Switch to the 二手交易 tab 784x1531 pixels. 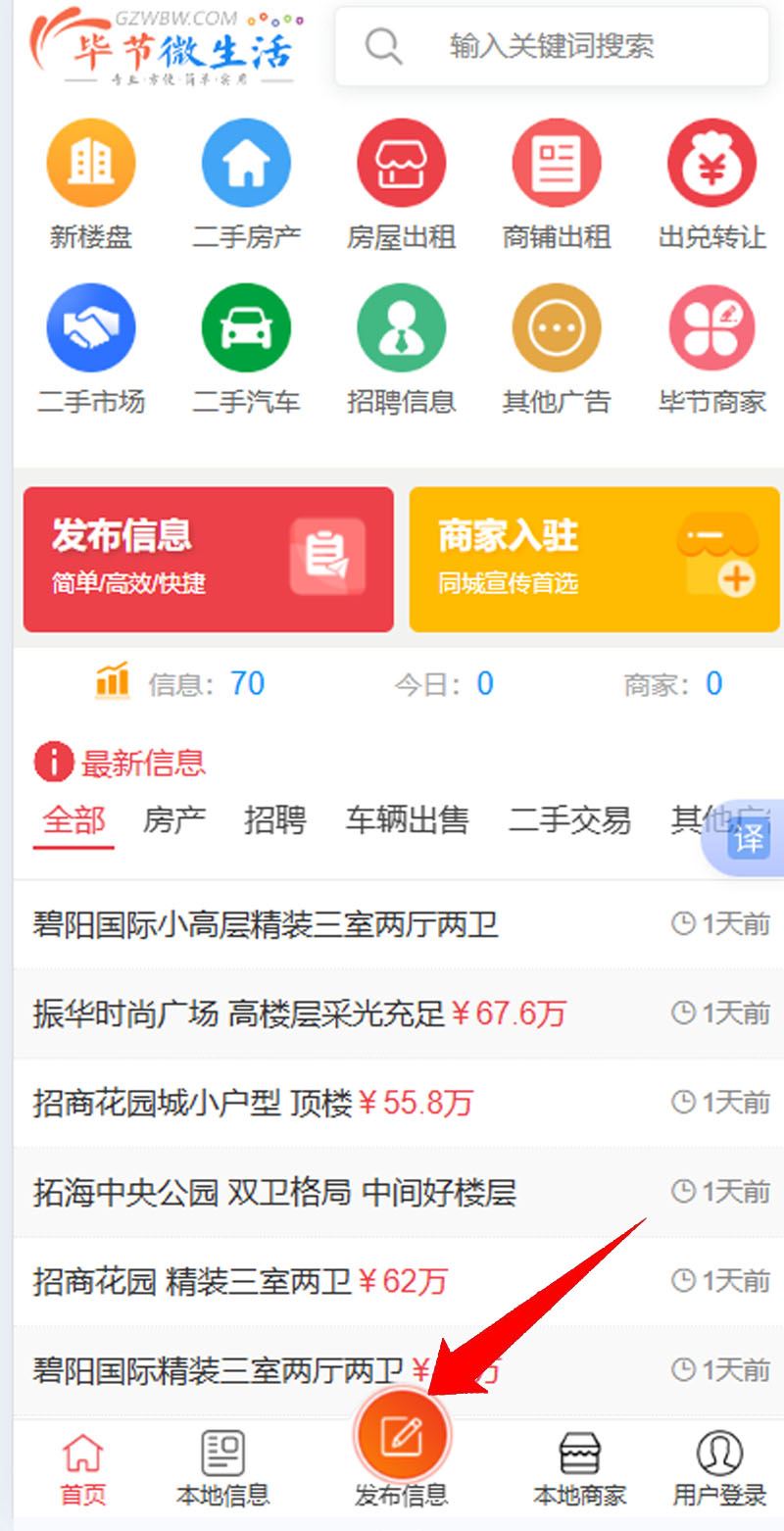pyautogui.click(x=569, y=820)
